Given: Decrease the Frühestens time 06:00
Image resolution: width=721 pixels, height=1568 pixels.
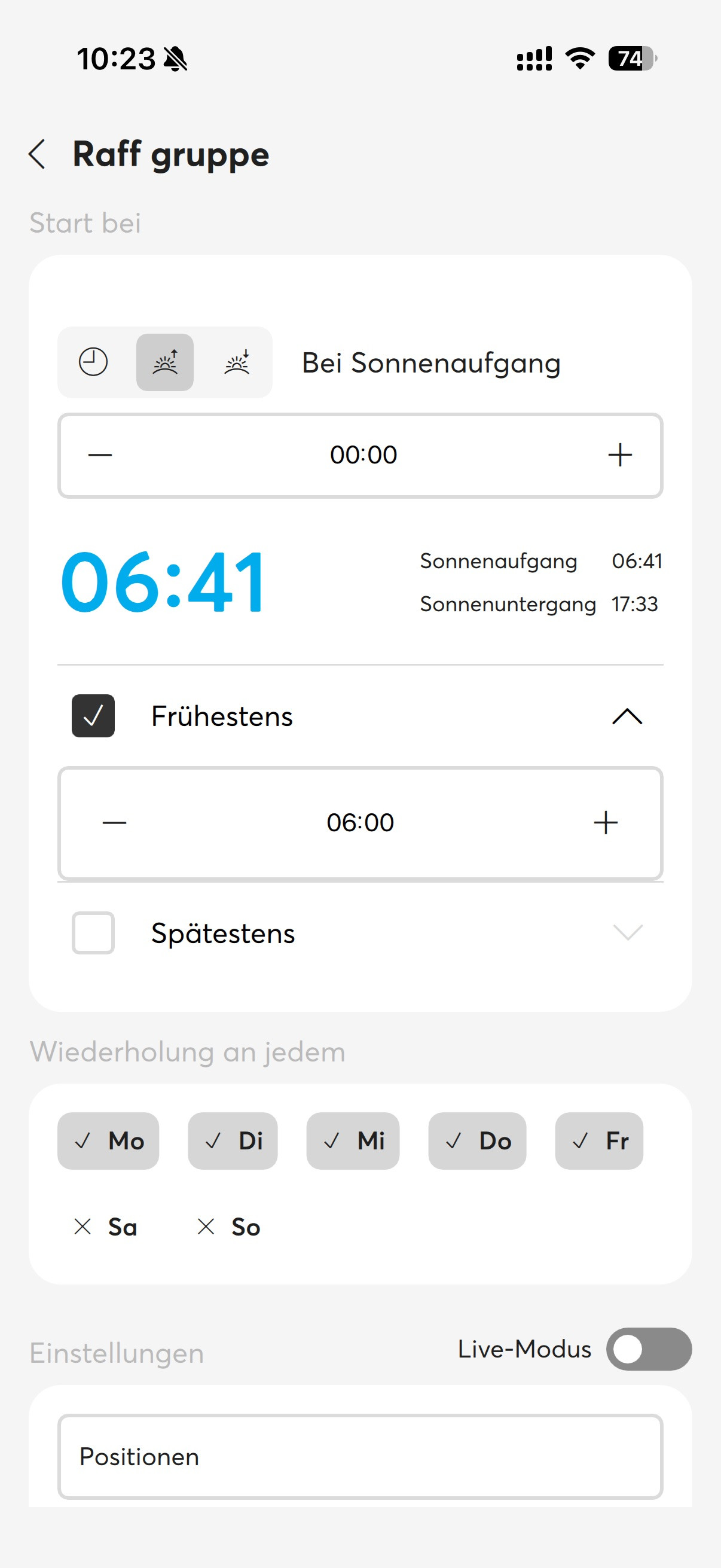Looking at the screenshot, I should (x=114, y=823).
